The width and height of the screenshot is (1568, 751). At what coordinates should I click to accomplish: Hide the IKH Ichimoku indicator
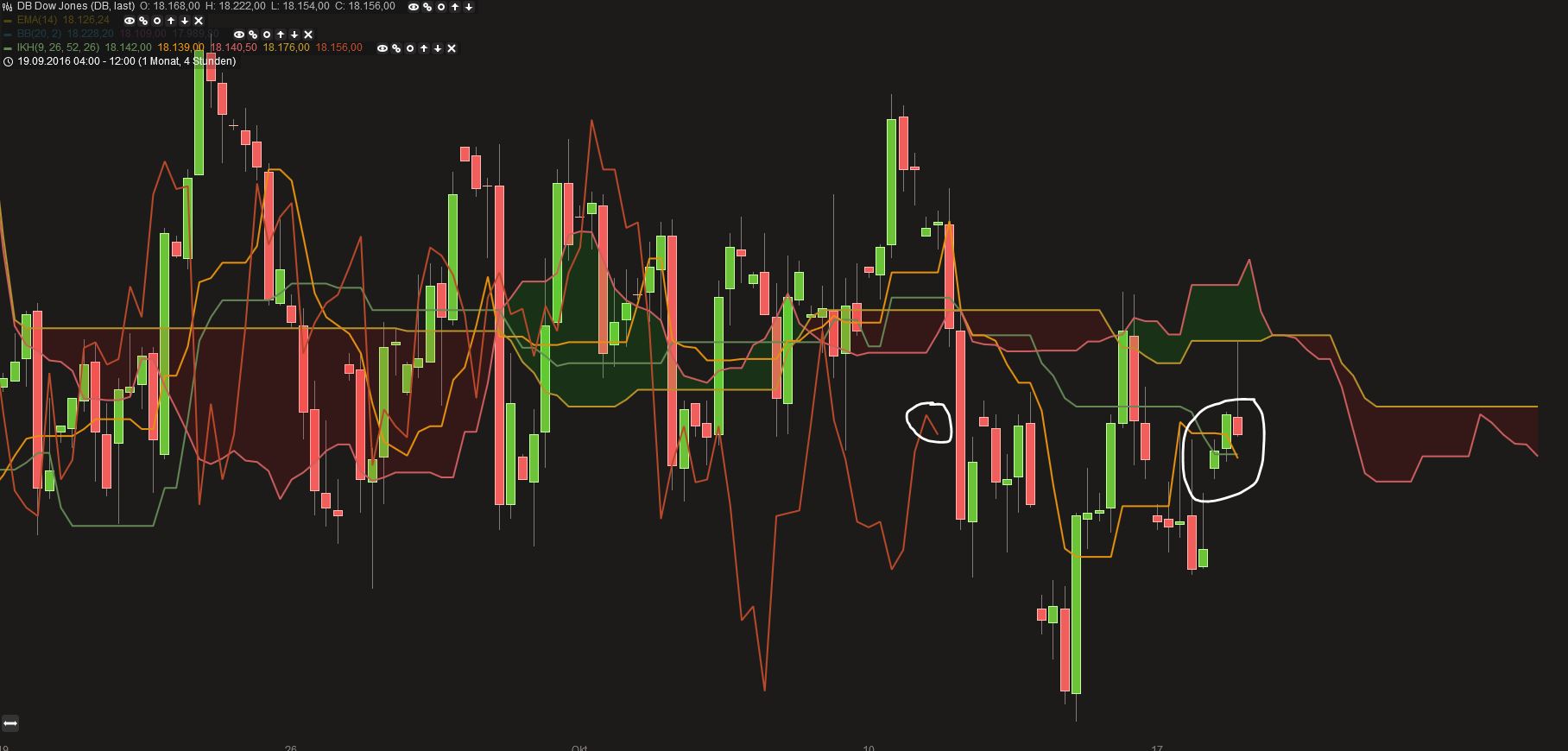(x=383, y=48)
